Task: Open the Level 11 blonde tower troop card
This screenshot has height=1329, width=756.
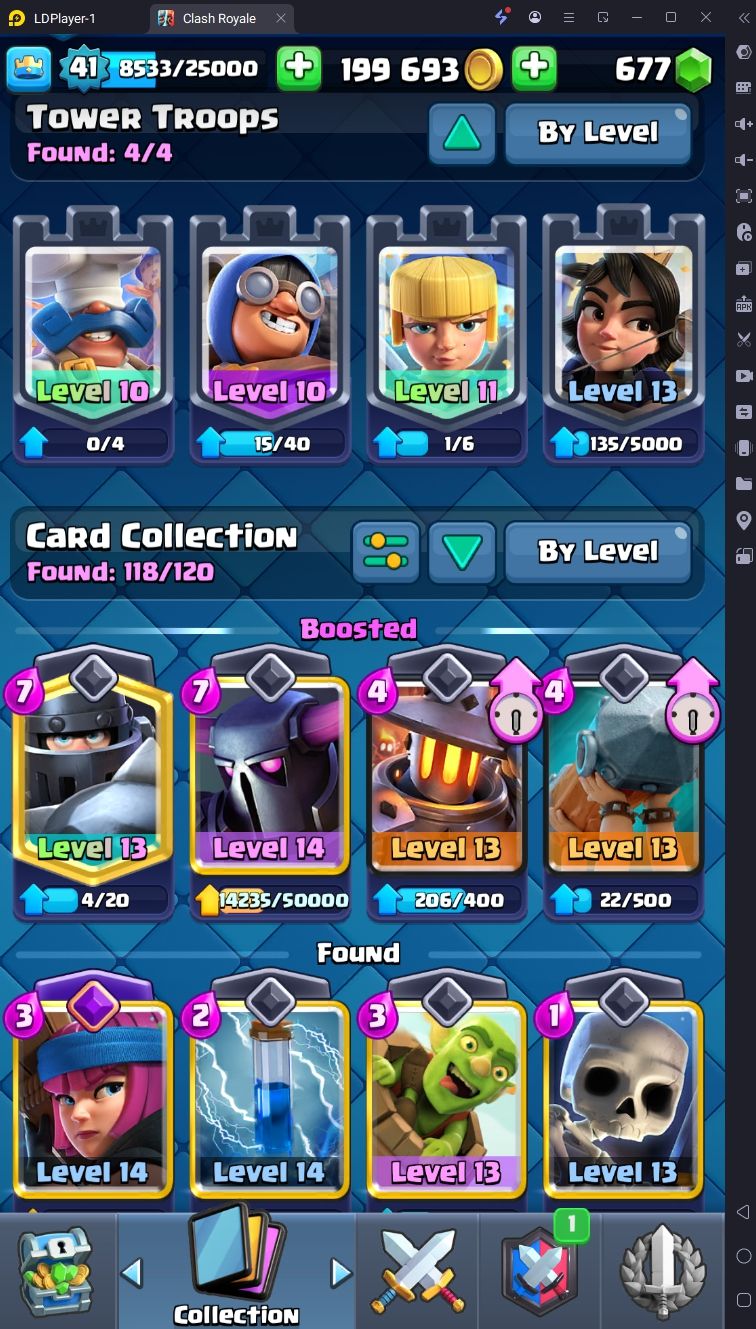Action: (x=446, y=335)
